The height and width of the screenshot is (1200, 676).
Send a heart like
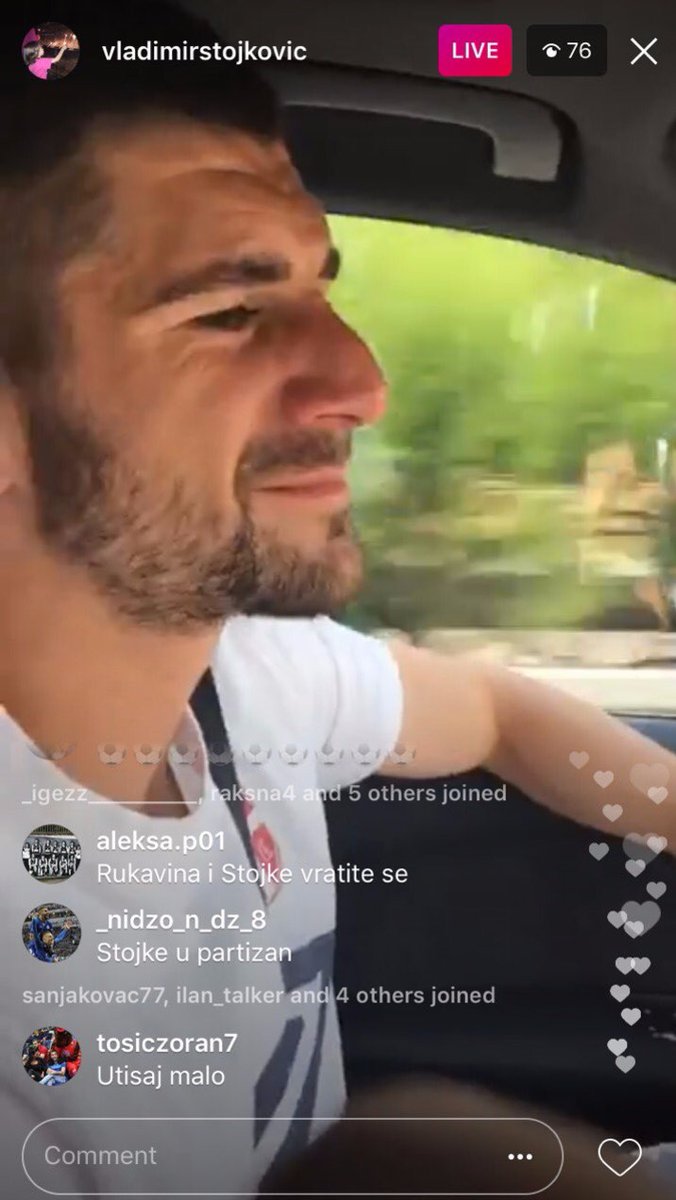pos(619,1157)
